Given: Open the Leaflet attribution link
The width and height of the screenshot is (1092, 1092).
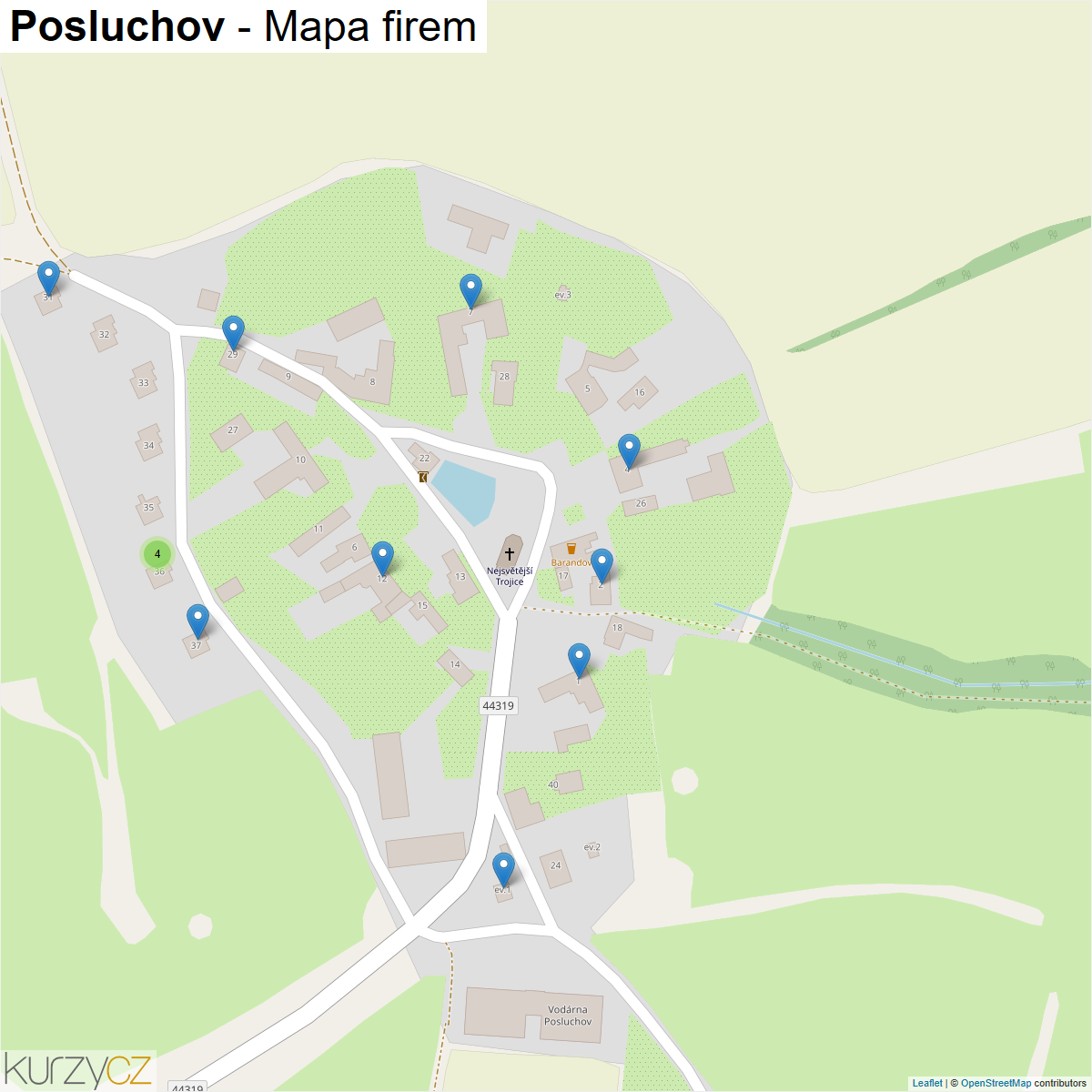Looking at the screenshot, I should 927,1083.
